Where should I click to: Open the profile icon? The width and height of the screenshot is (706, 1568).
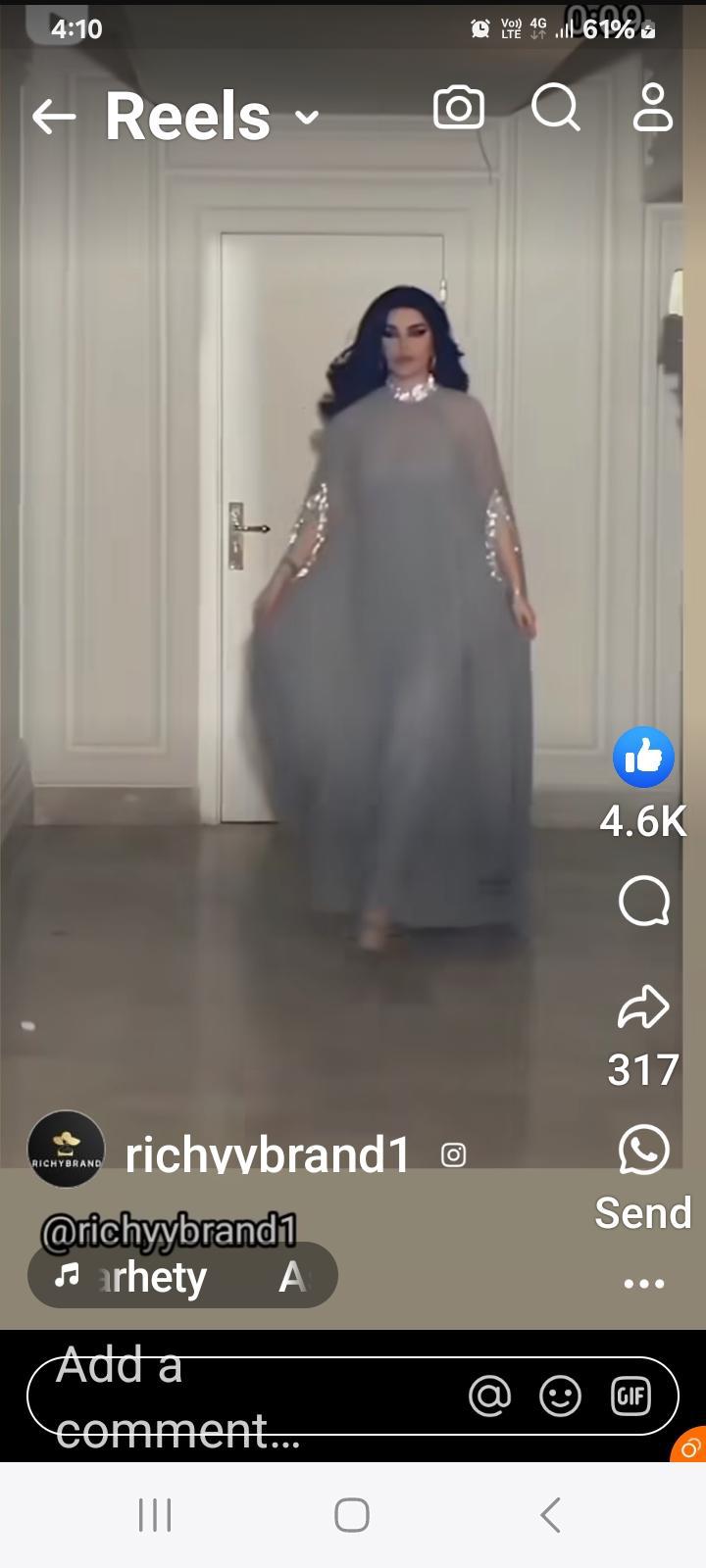pyautogui.click(x=652, y=108)
